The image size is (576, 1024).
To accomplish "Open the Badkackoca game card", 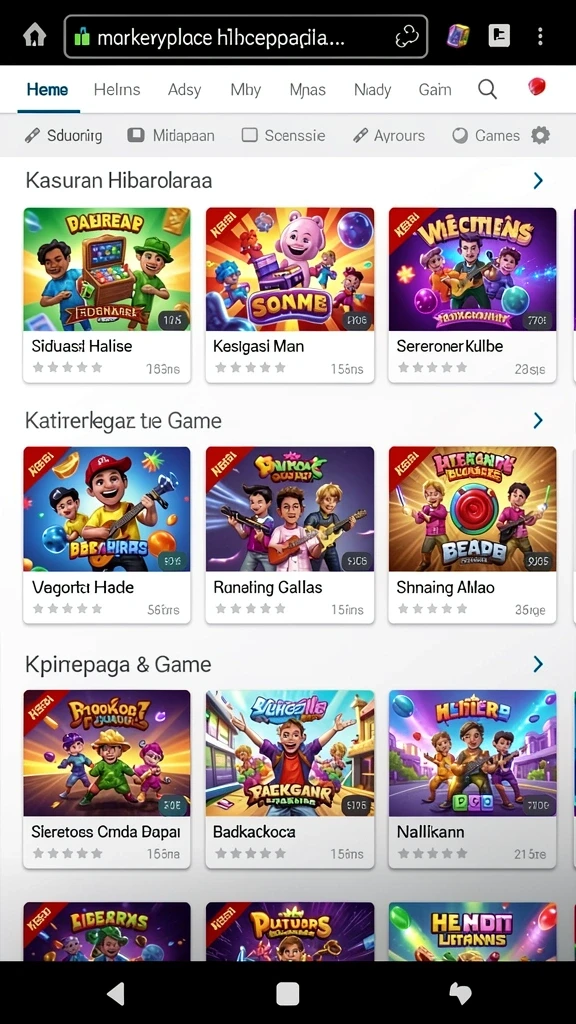I will pos(290,779).
